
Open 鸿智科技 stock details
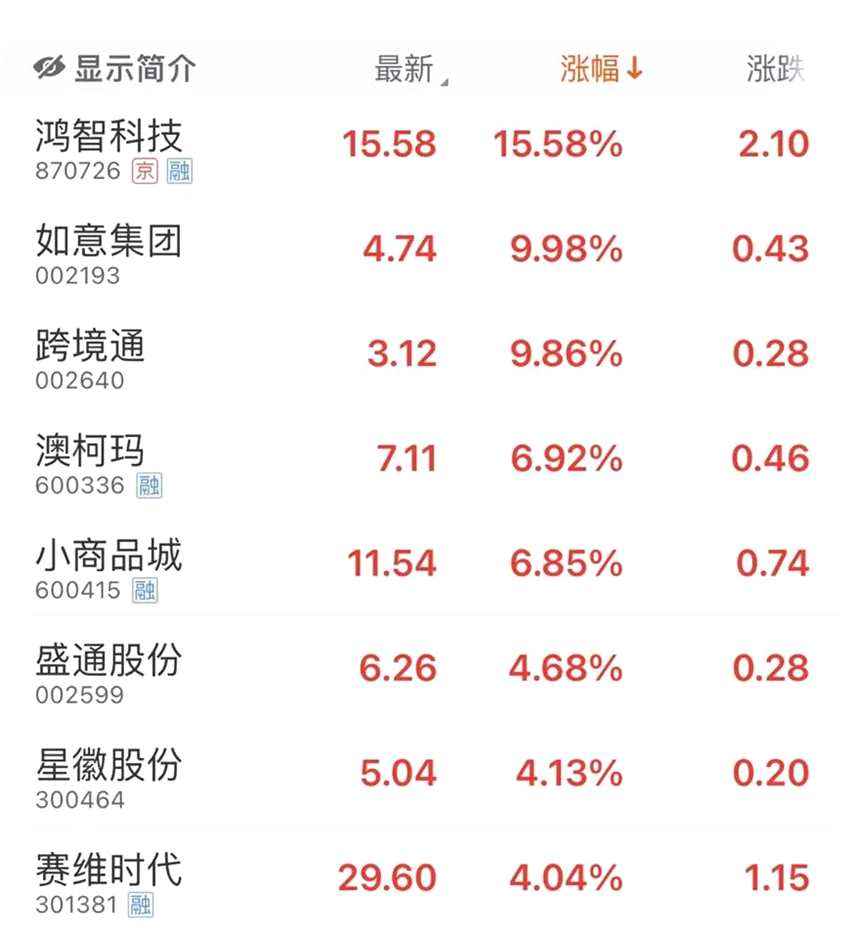coord(110,137)
